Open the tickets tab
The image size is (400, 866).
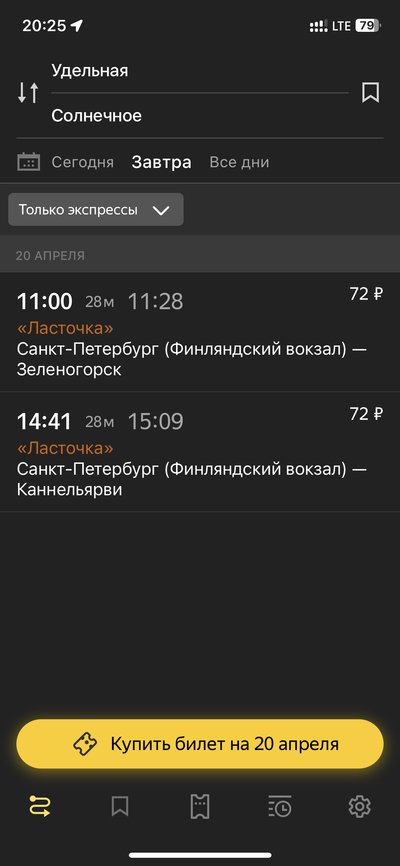200,807
